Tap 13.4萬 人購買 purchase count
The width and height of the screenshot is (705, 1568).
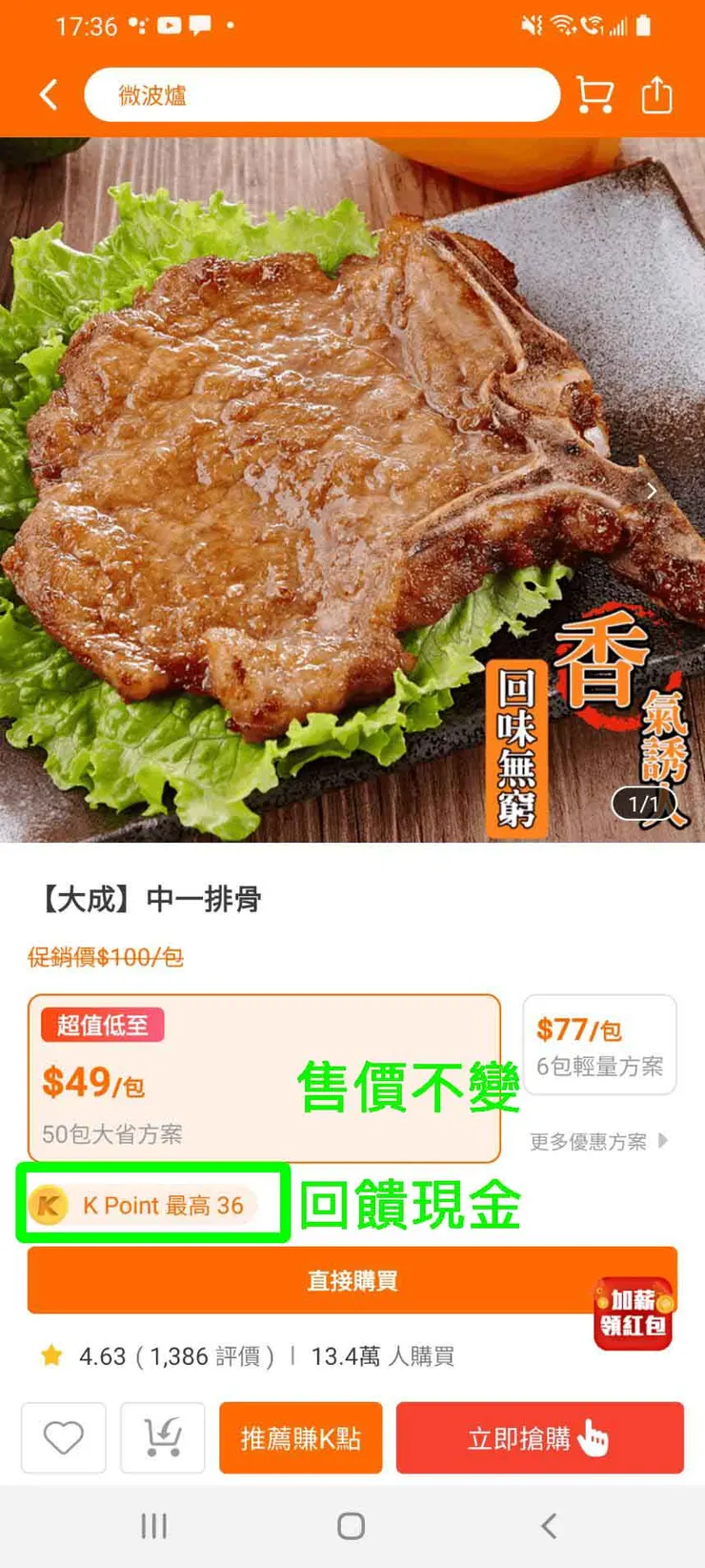pos(372,1356)
